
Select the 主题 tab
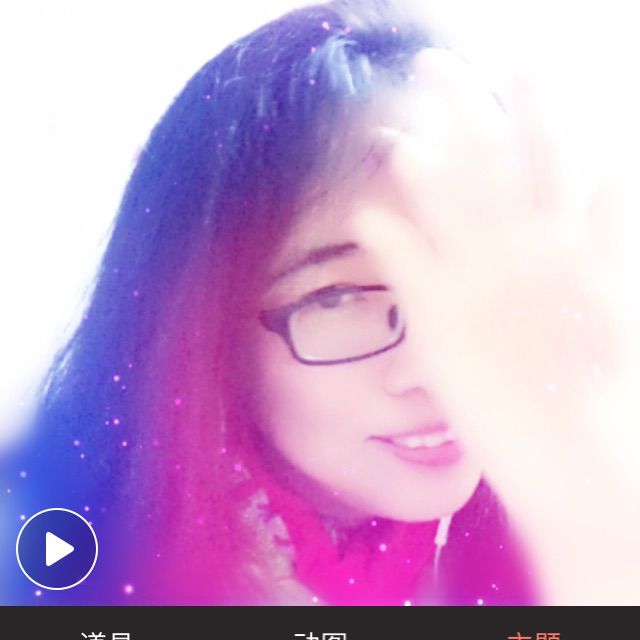coord(533,633)
